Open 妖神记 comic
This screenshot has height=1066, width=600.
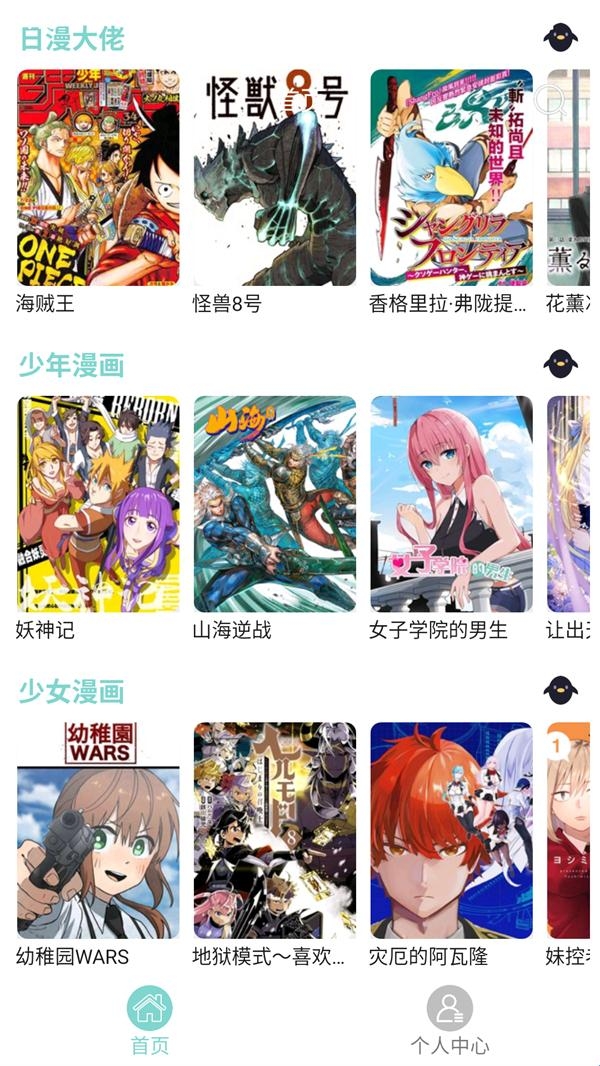coord(98,504)
